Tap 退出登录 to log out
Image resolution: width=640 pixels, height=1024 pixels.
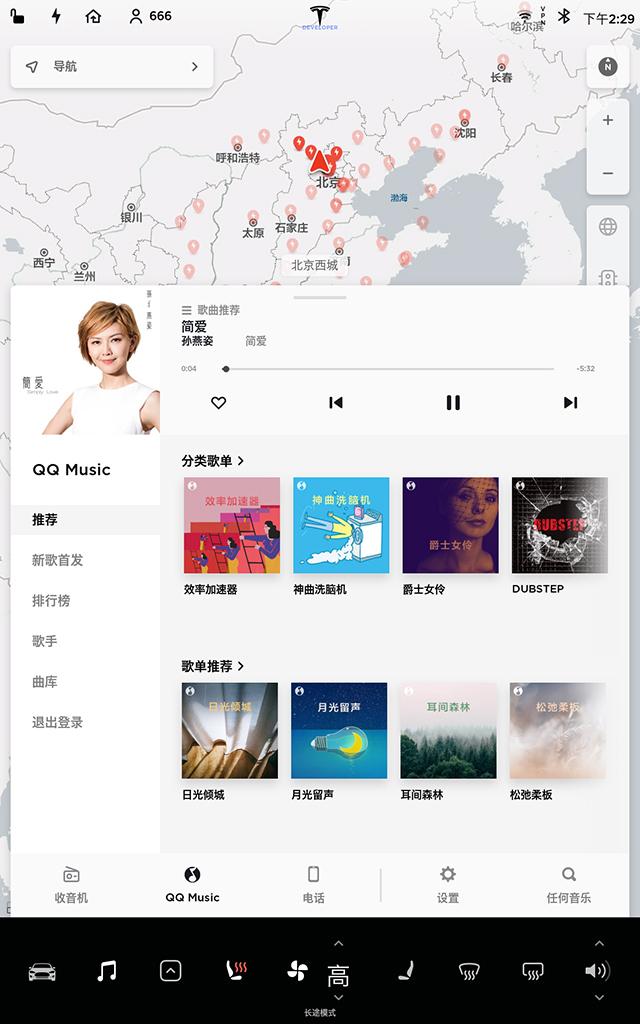(x=57, y=722)
